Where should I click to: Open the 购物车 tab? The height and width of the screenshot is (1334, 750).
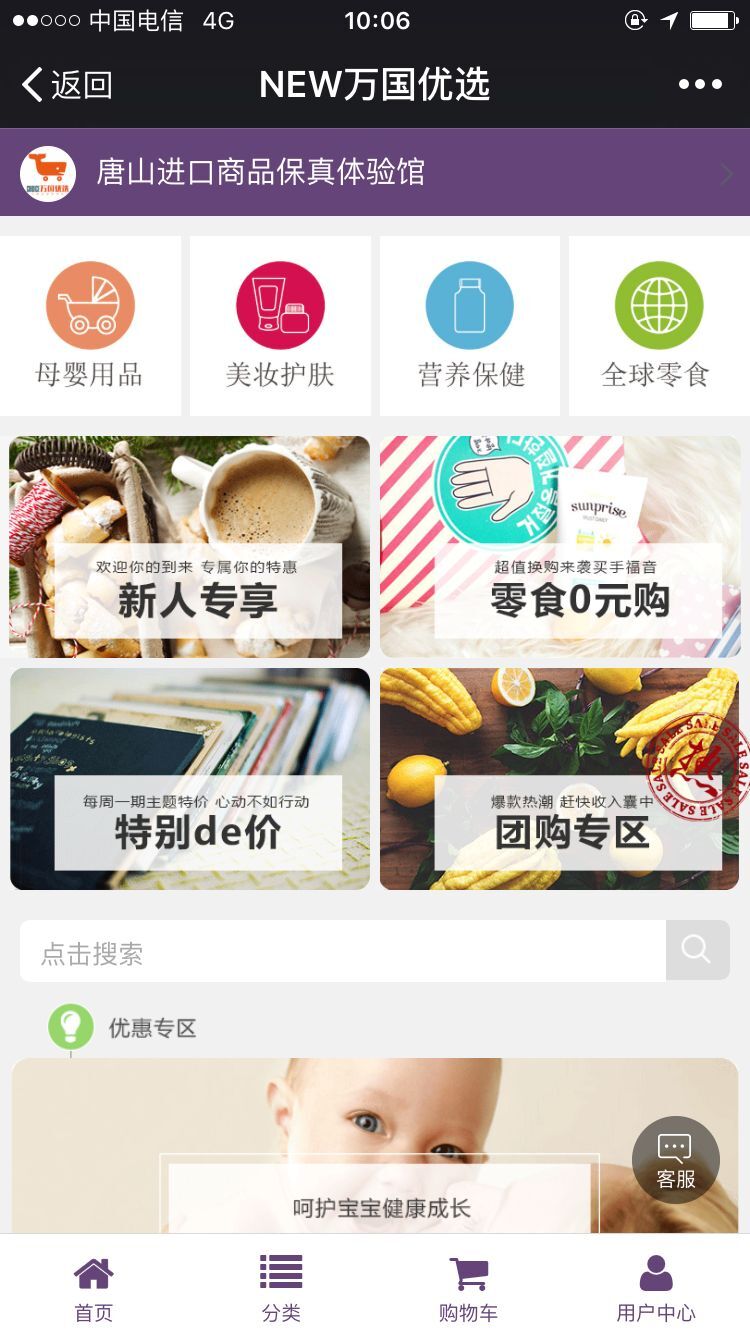click(468, 1289)
